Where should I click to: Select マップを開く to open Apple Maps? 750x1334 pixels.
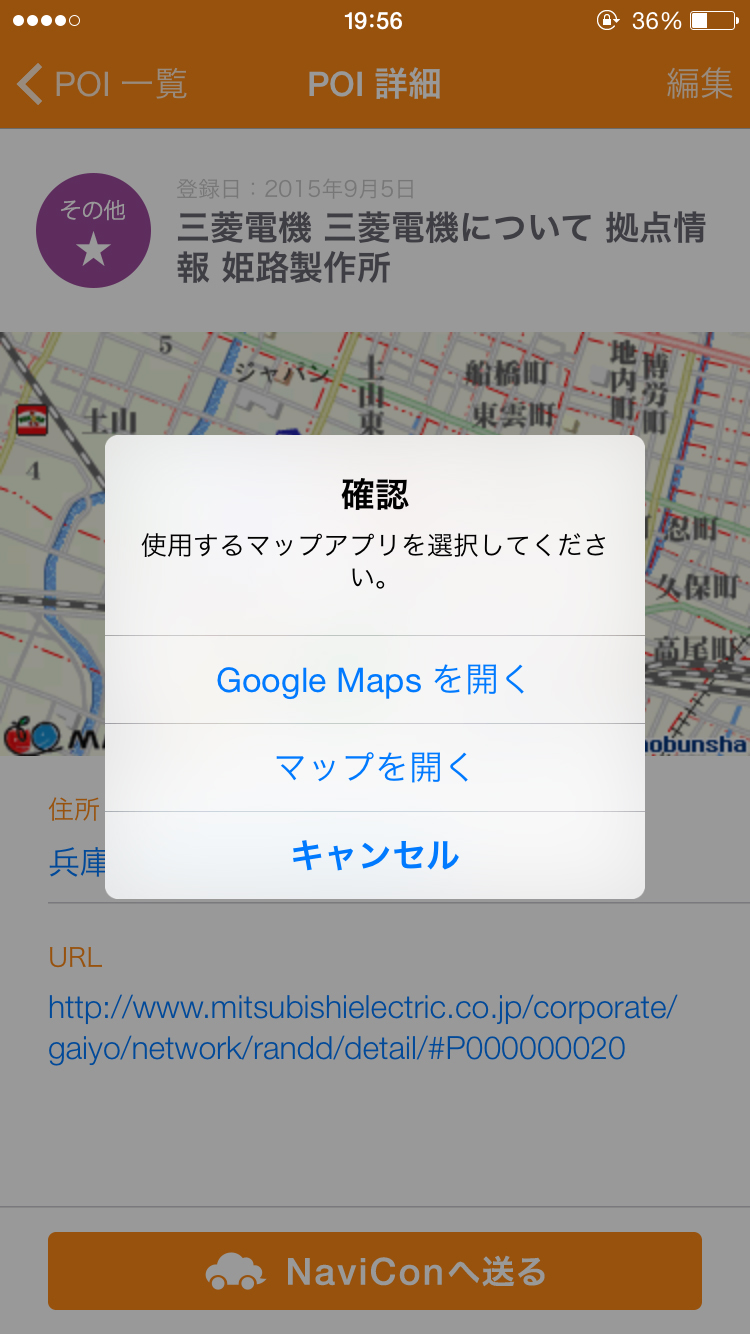tap(374, 768)
